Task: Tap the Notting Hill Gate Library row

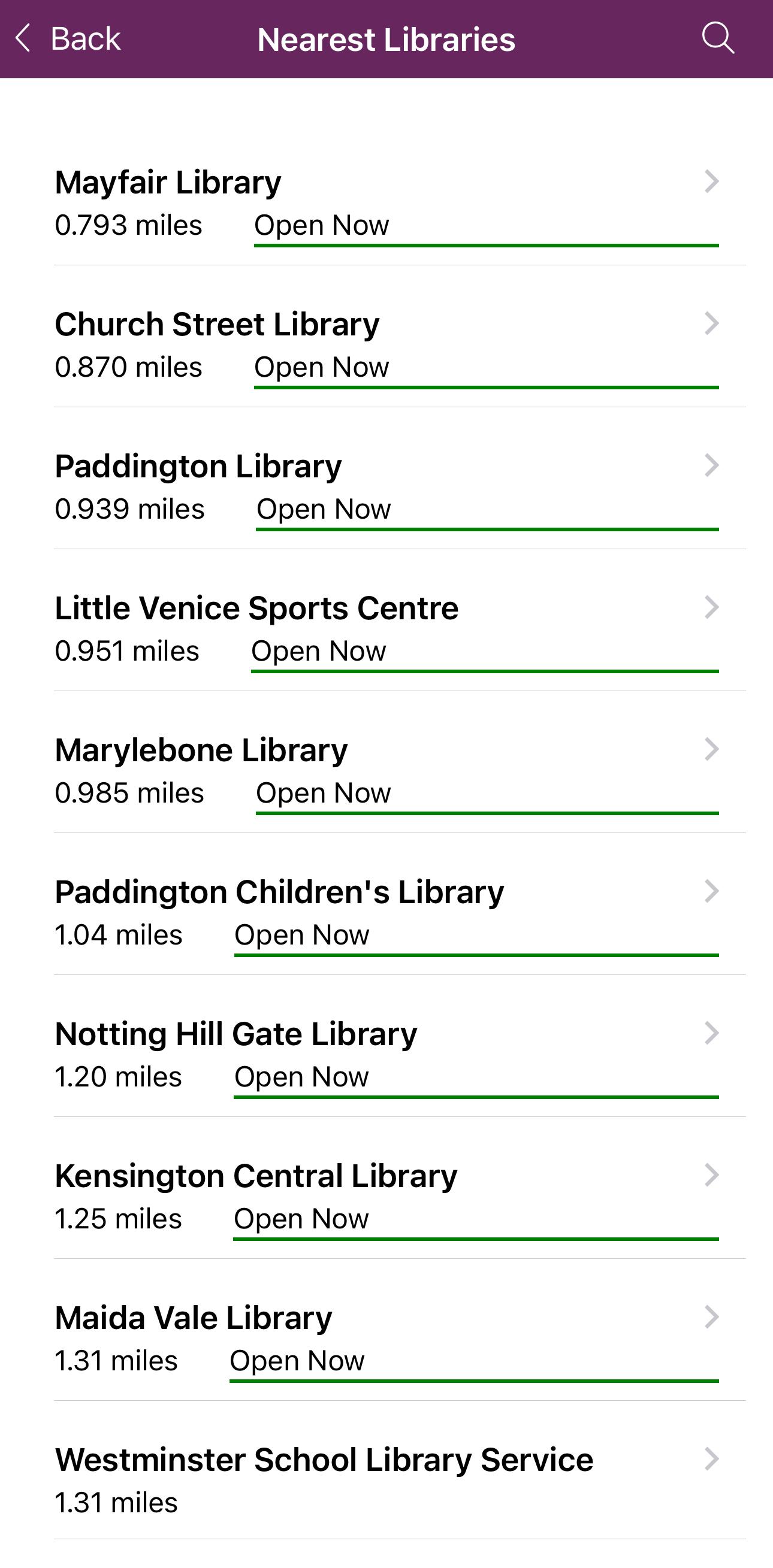Action: [386, 1055]
